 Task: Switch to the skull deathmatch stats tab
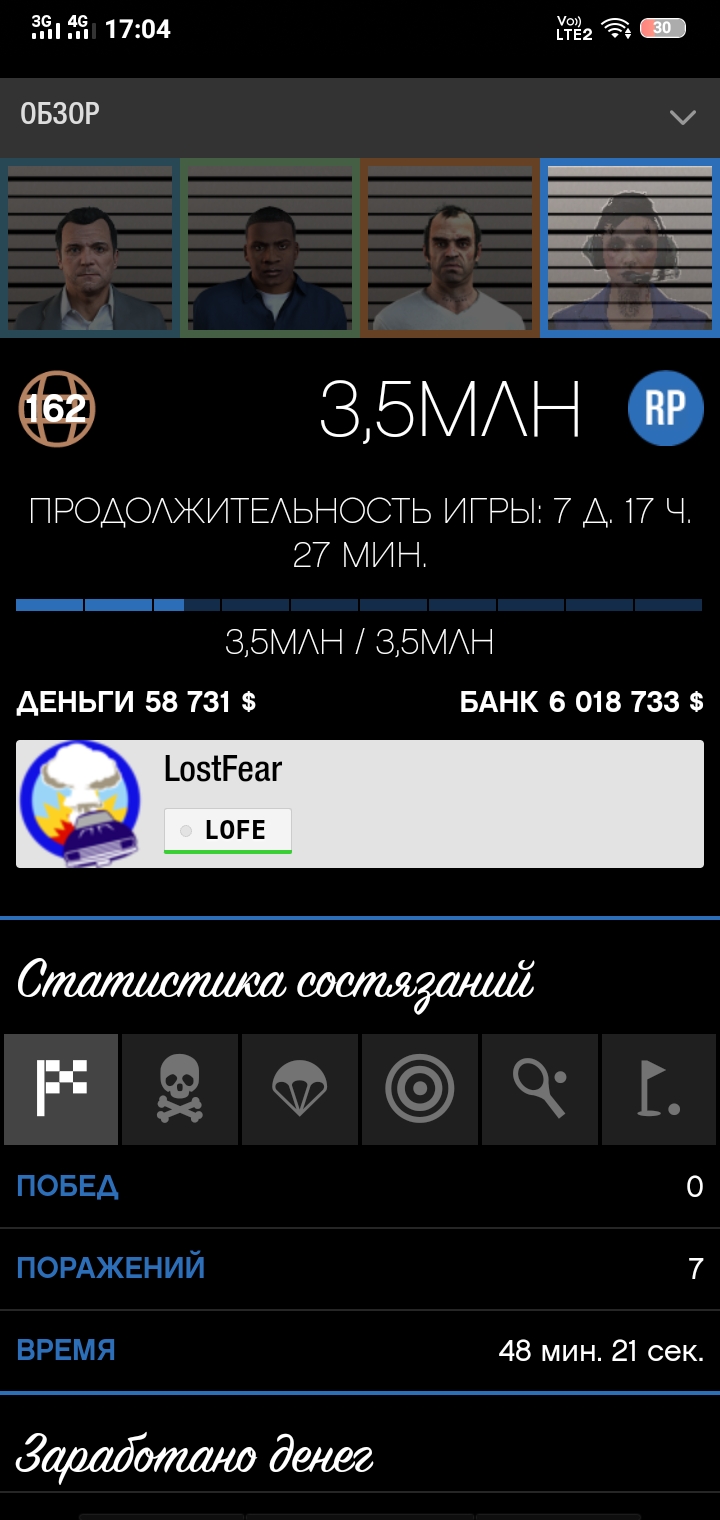tap(180, 1089)
